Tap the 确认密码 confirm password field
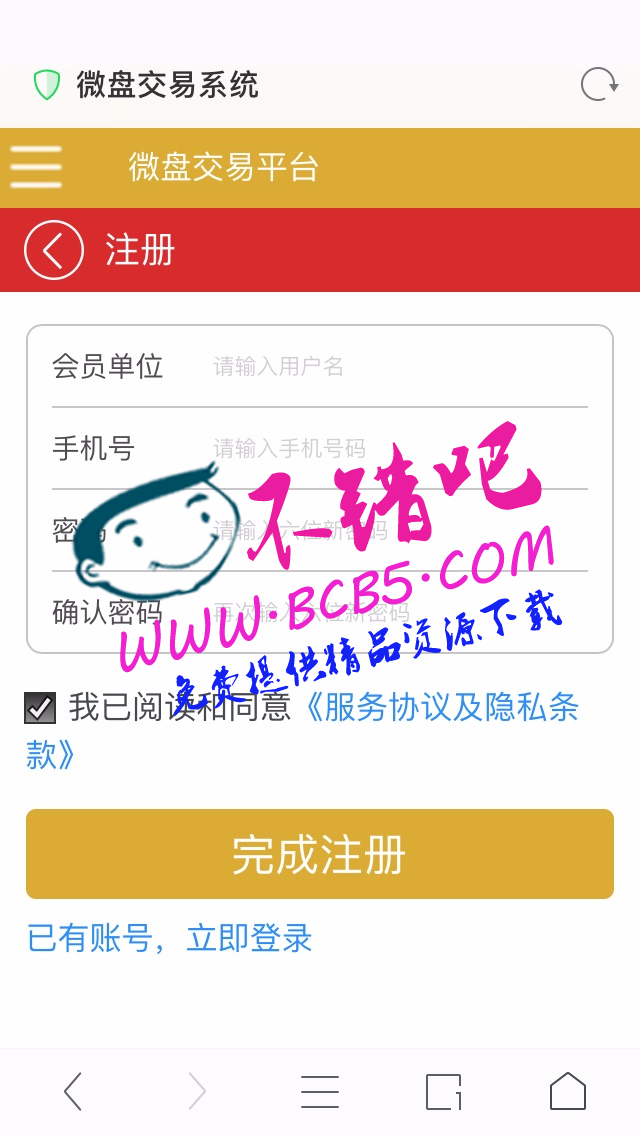 coord(395,611)
